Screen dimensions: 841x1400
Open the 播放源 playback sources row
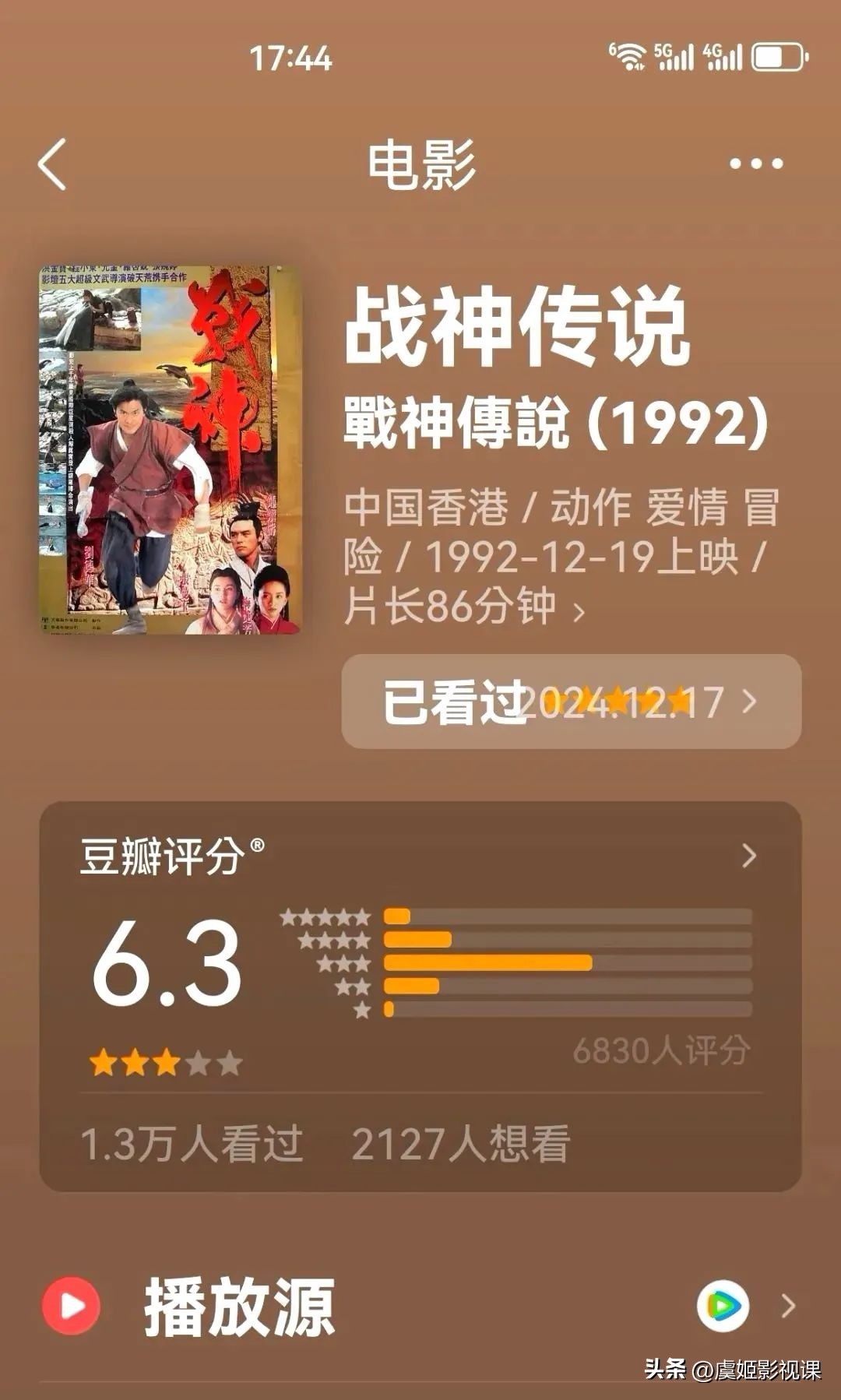420,1307
